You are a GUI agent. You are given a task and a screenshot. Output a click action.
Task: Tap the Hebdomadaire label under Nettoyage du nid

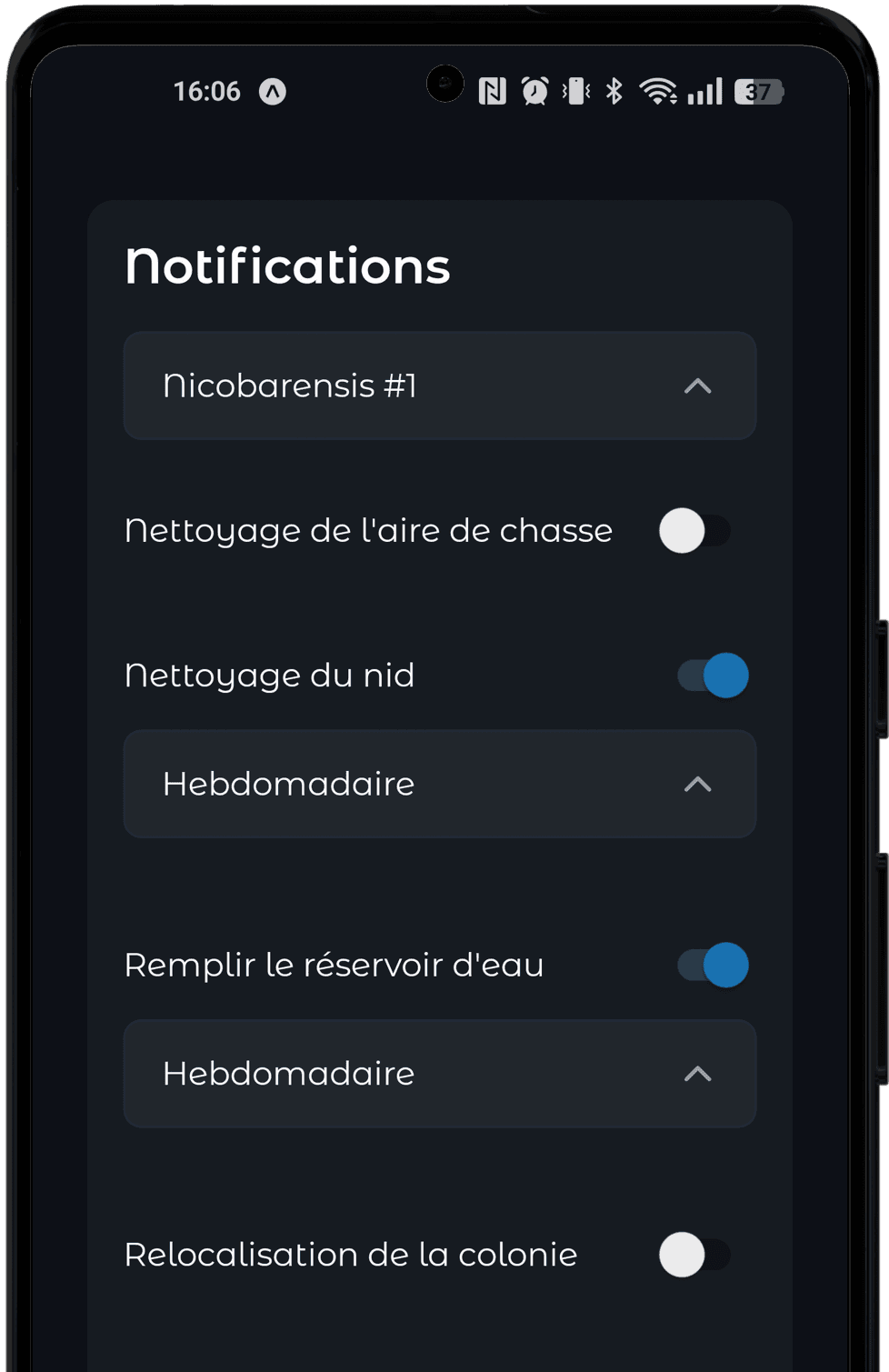click(x=288, y=783)
